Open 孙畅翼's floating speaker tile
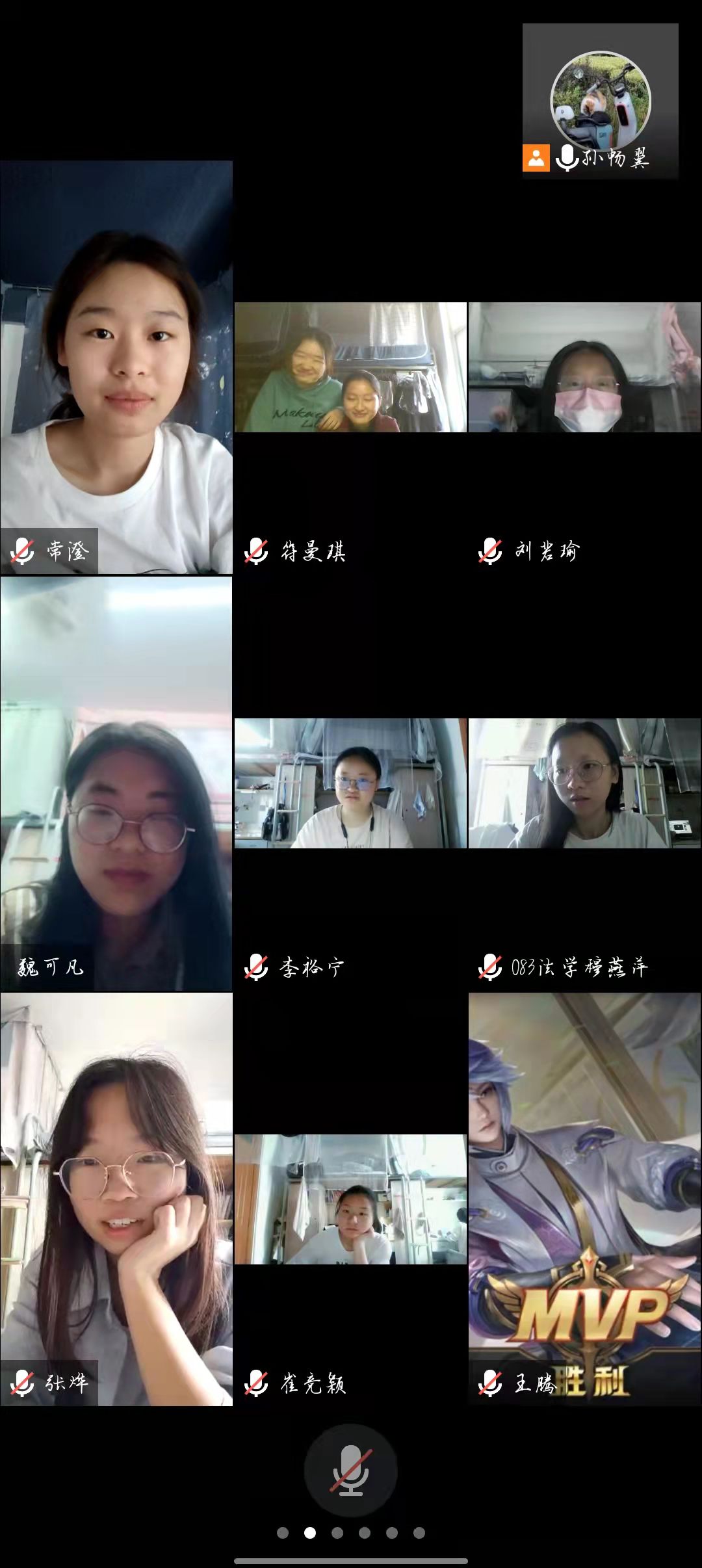The height and width of the screenshot is (1568, 702). point(600,101)
